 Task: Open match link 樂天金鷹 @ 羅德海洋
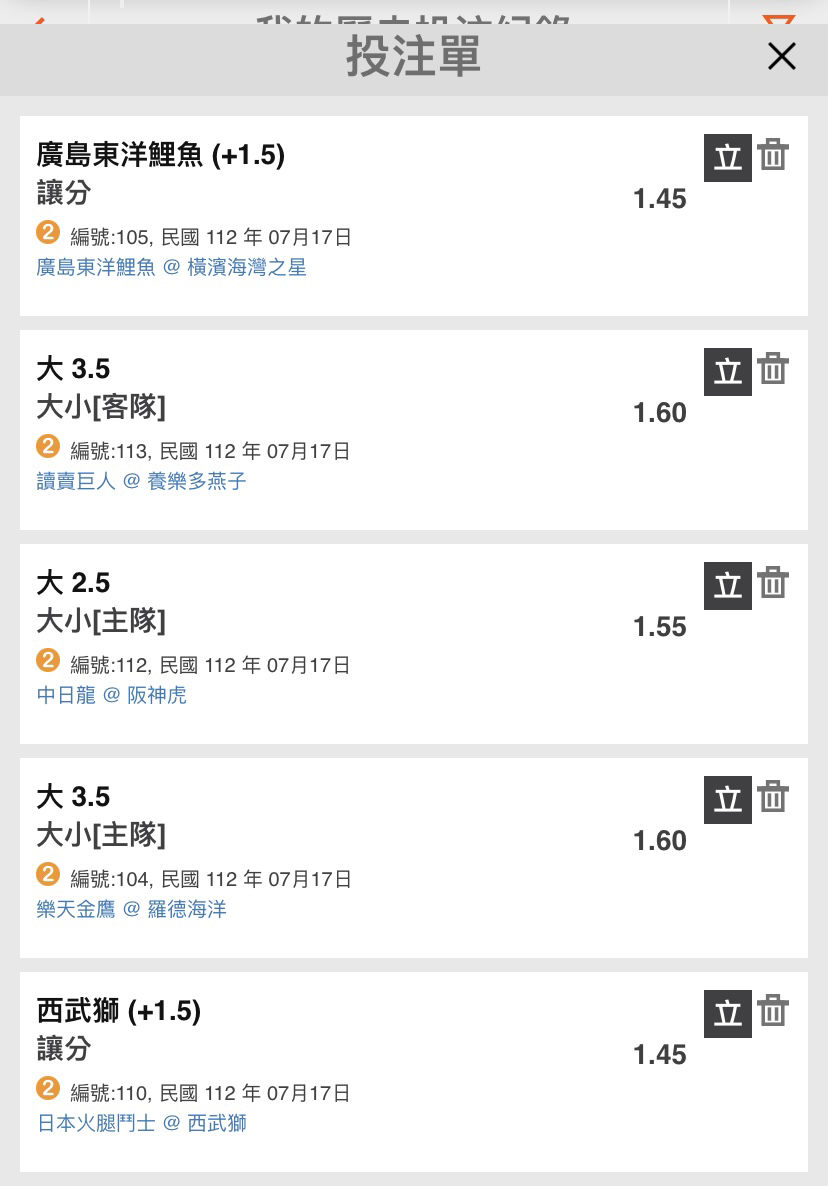[x=131, y=910]
